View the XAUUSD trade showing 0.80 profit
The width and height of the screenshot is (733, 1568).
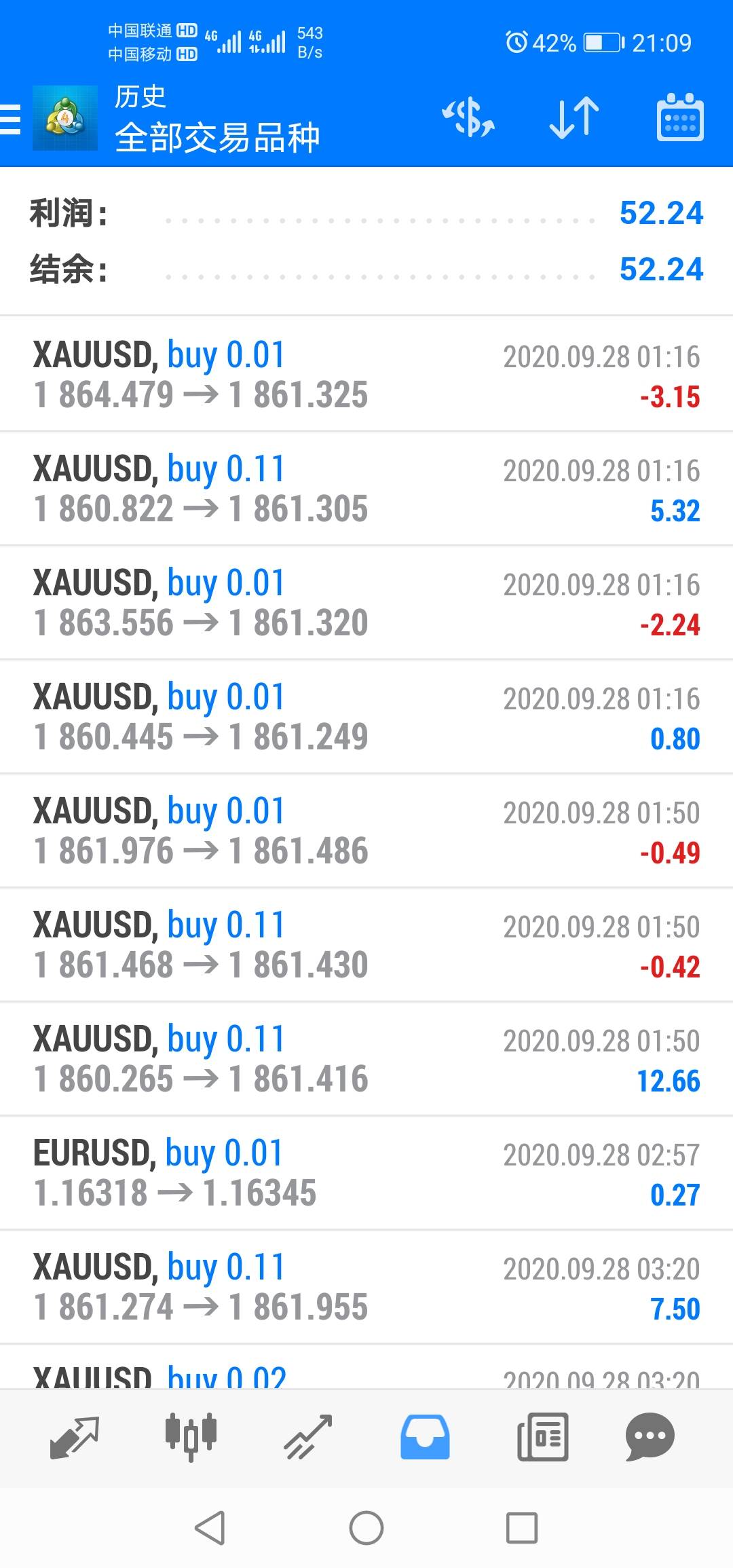click(x=366, y=717)
